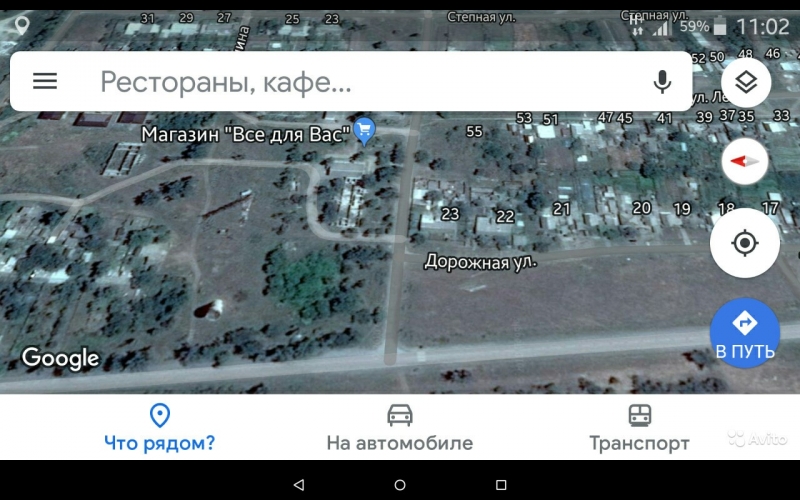This screenshot has height=500, width=800.
Task: Switch to Что рядом tab
Action: (x=159, y=427)
